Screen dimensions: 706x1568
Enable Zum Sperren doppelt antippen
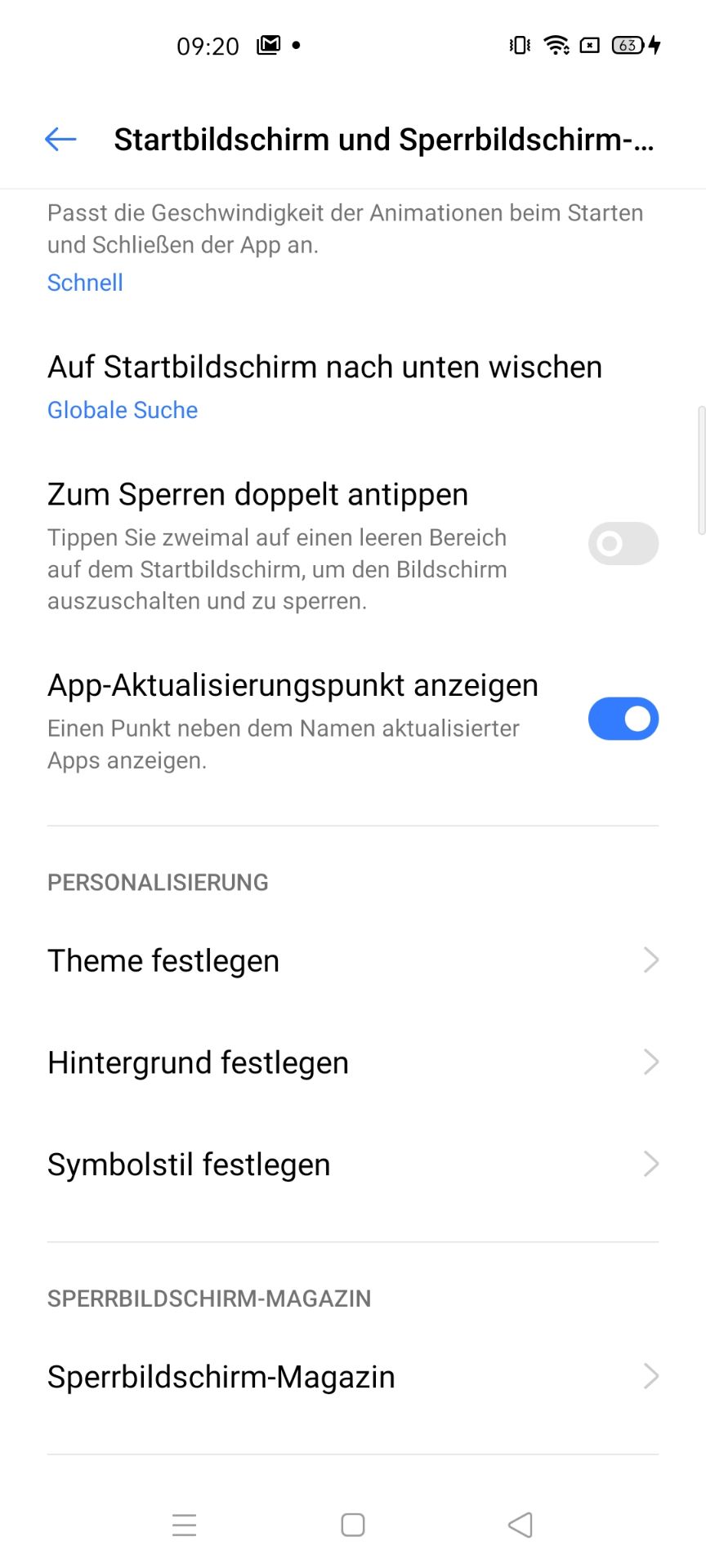click(x=623, y=544)
